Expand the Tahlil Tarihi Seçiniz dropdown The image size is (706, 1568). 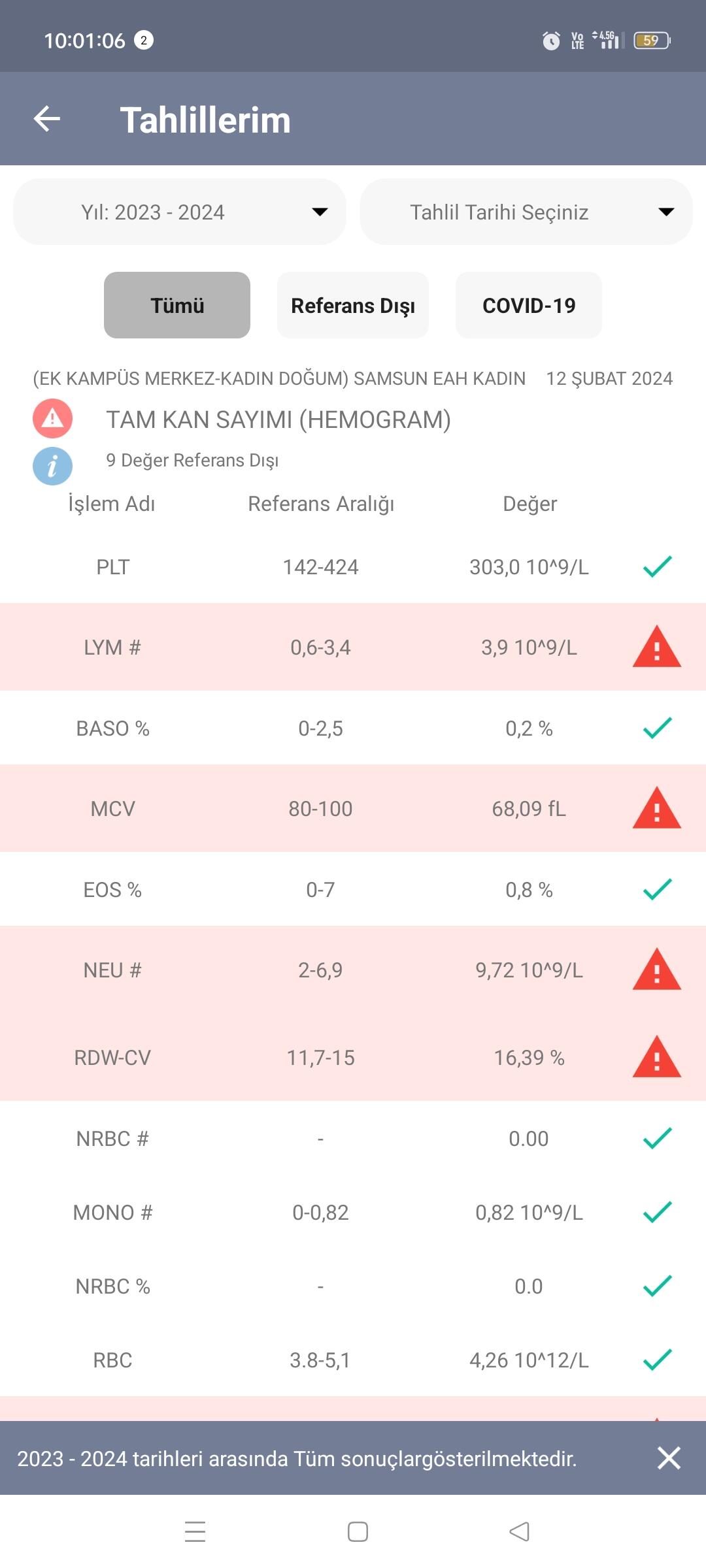[526, 212]
